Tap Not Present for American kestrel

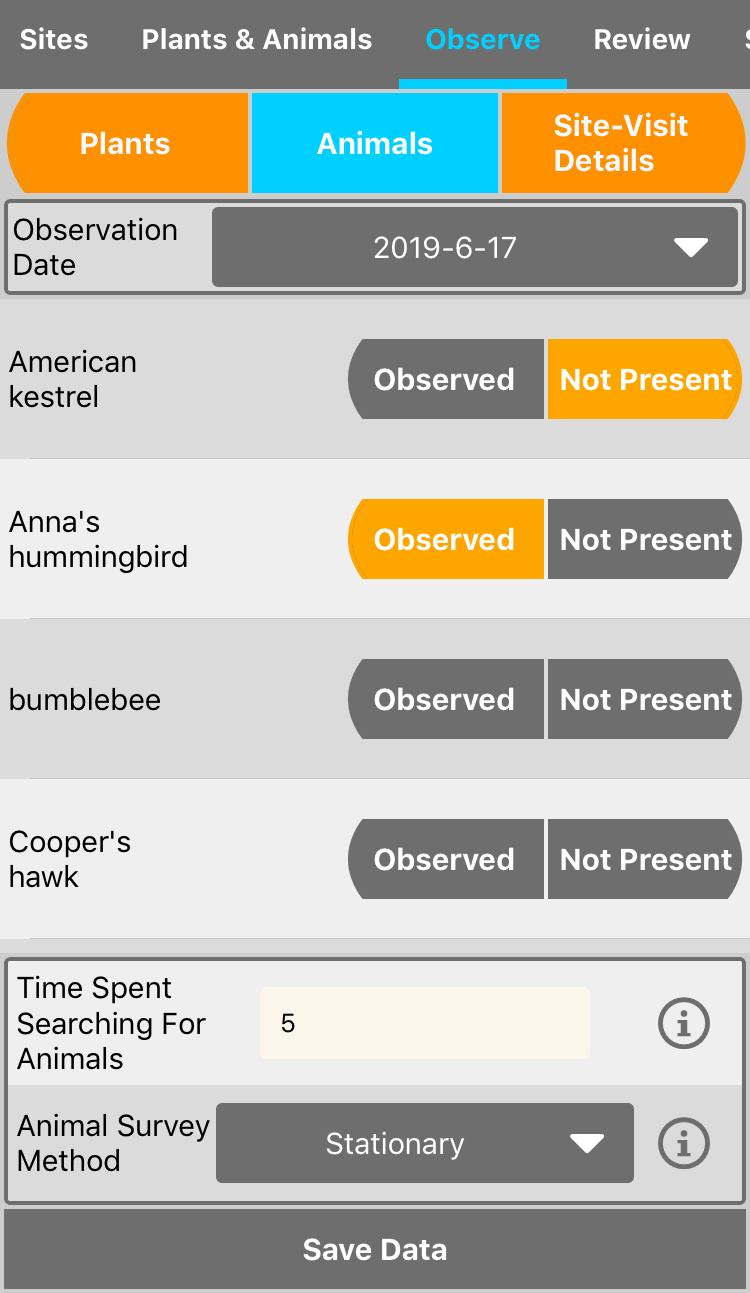pyautogui.click(x=645, y=379)
